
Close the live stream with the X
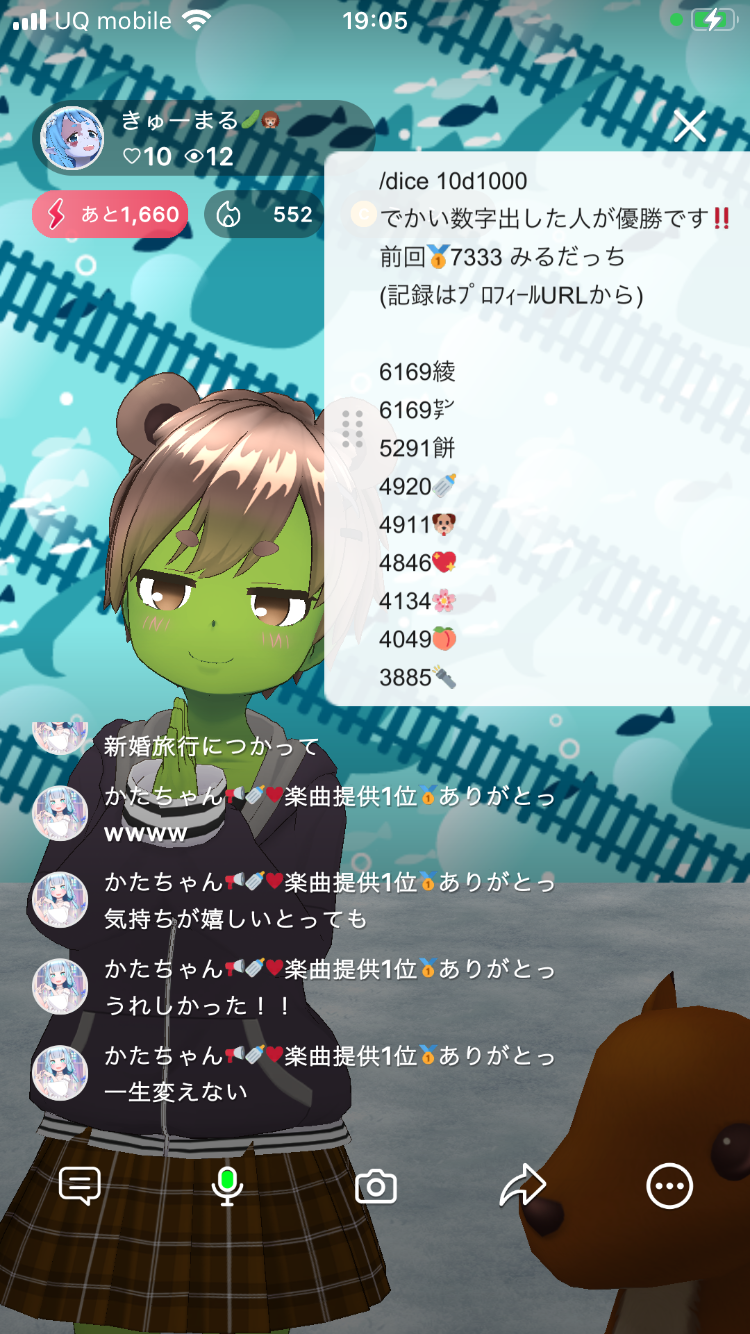tap(690, 127)
